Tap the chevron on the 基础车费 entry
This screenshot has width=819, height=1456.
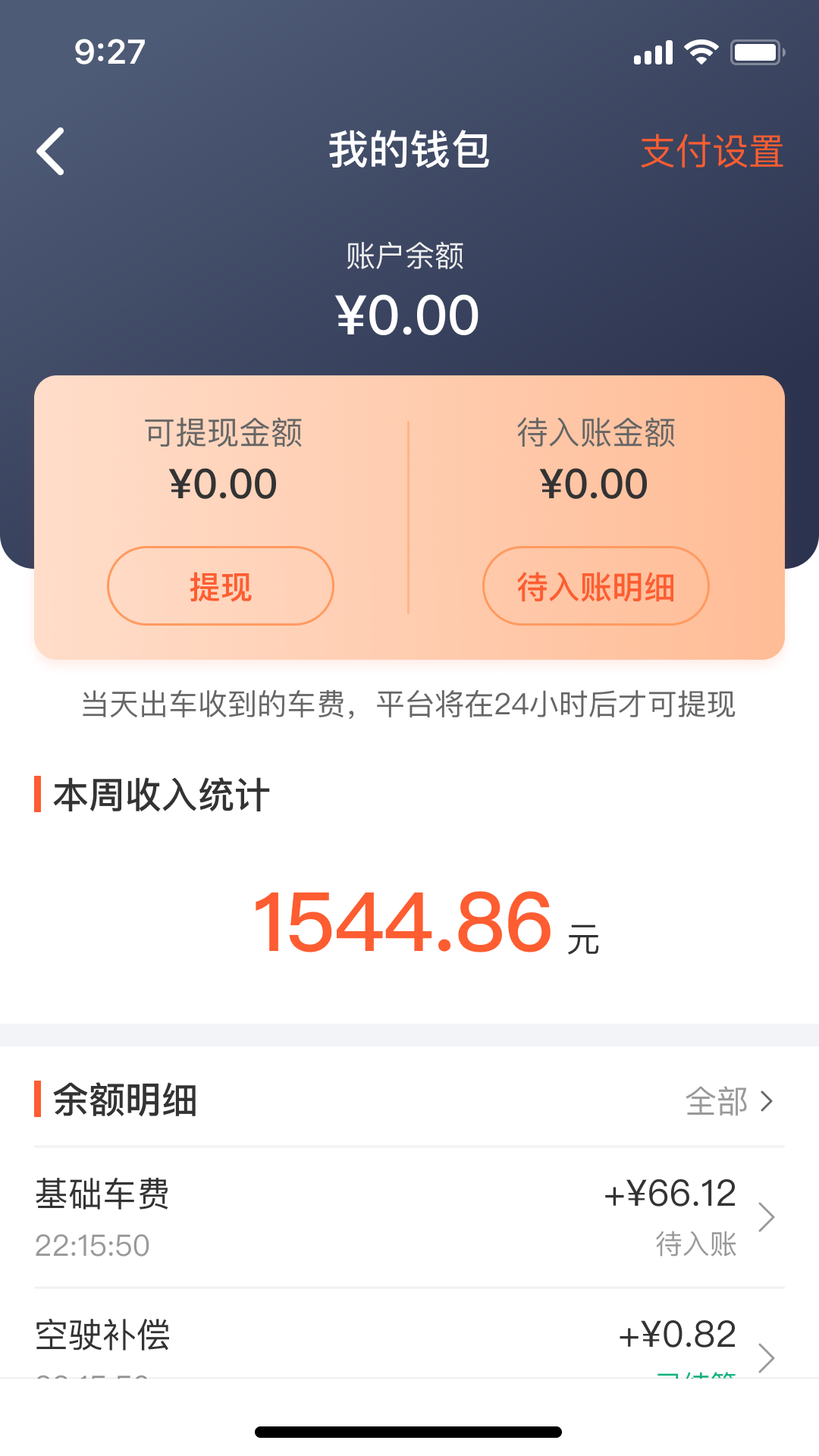tap(767, 1217)
